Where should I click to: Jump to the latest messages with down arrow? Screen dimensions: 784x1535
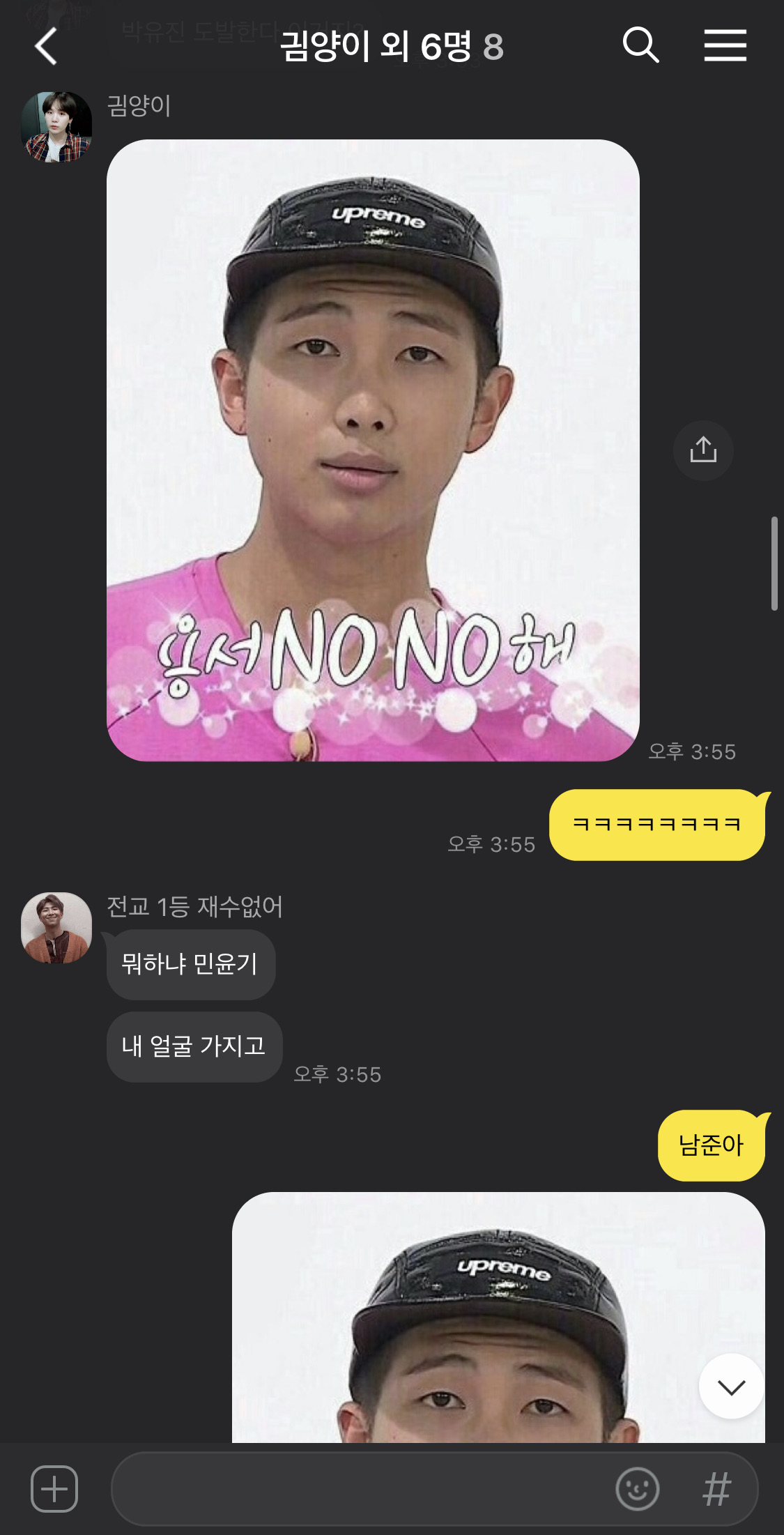click(731, 1387)
